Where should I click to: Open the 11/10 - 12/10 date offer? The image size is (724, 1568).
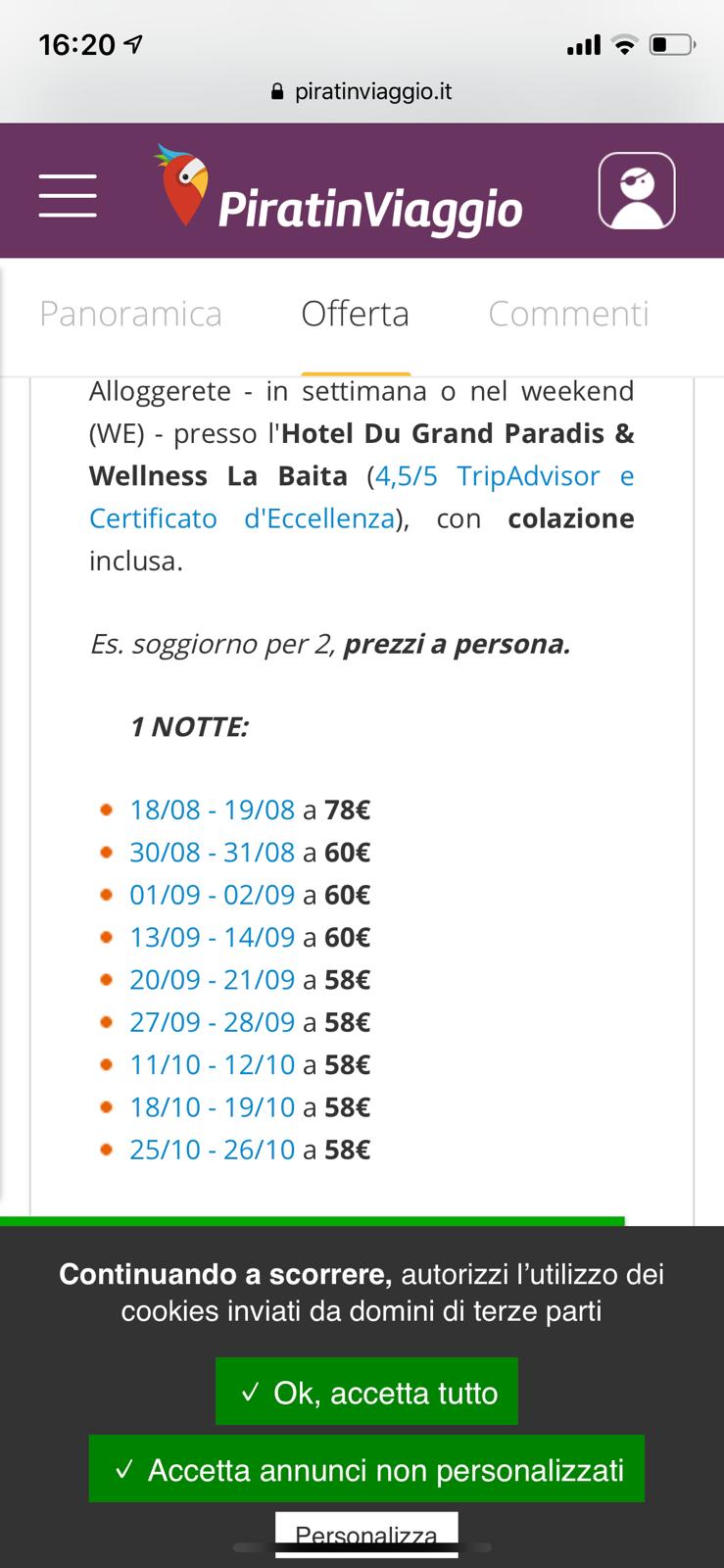click(212, 1064)
